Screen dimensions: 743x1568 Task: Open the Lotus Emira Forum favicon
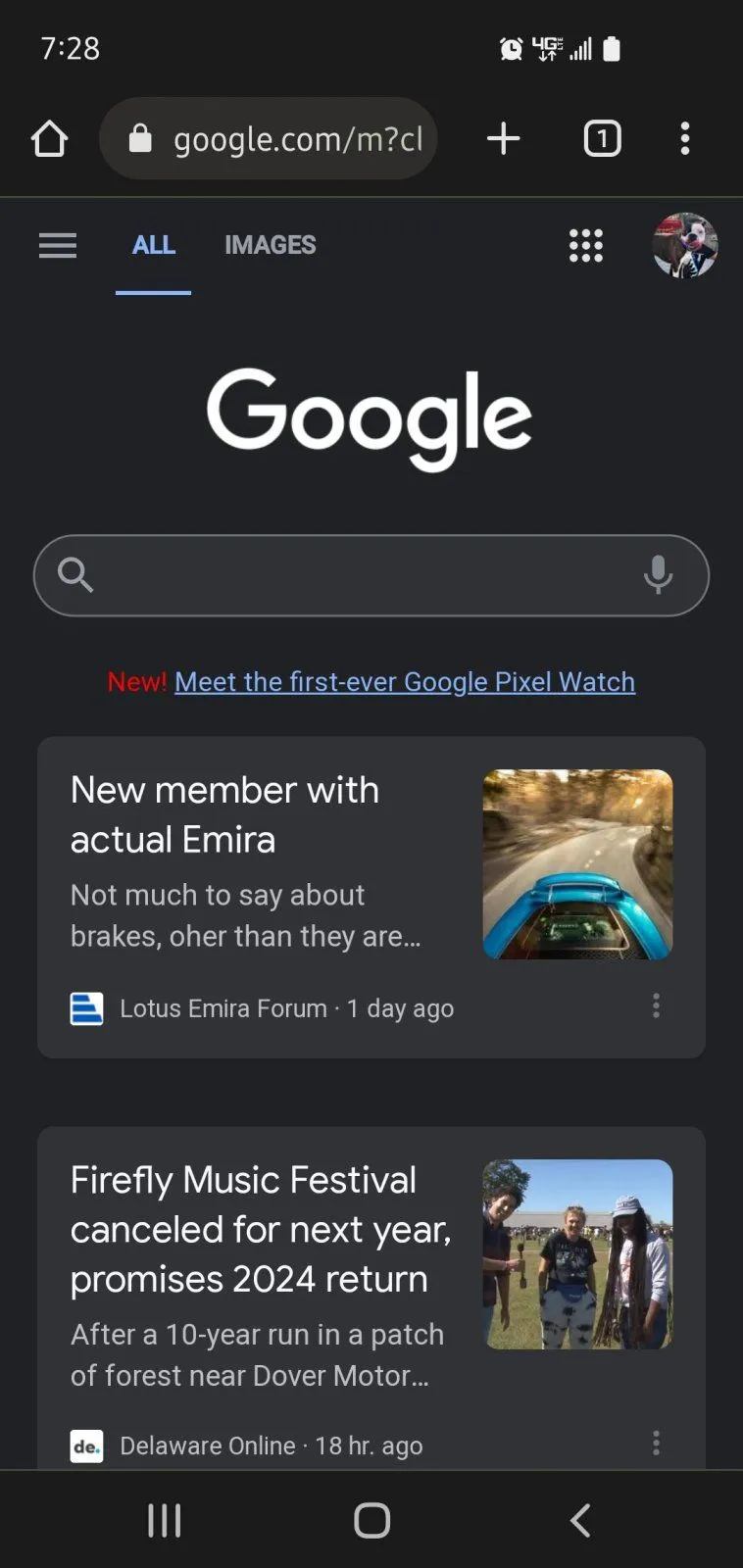click(86, 1007)
